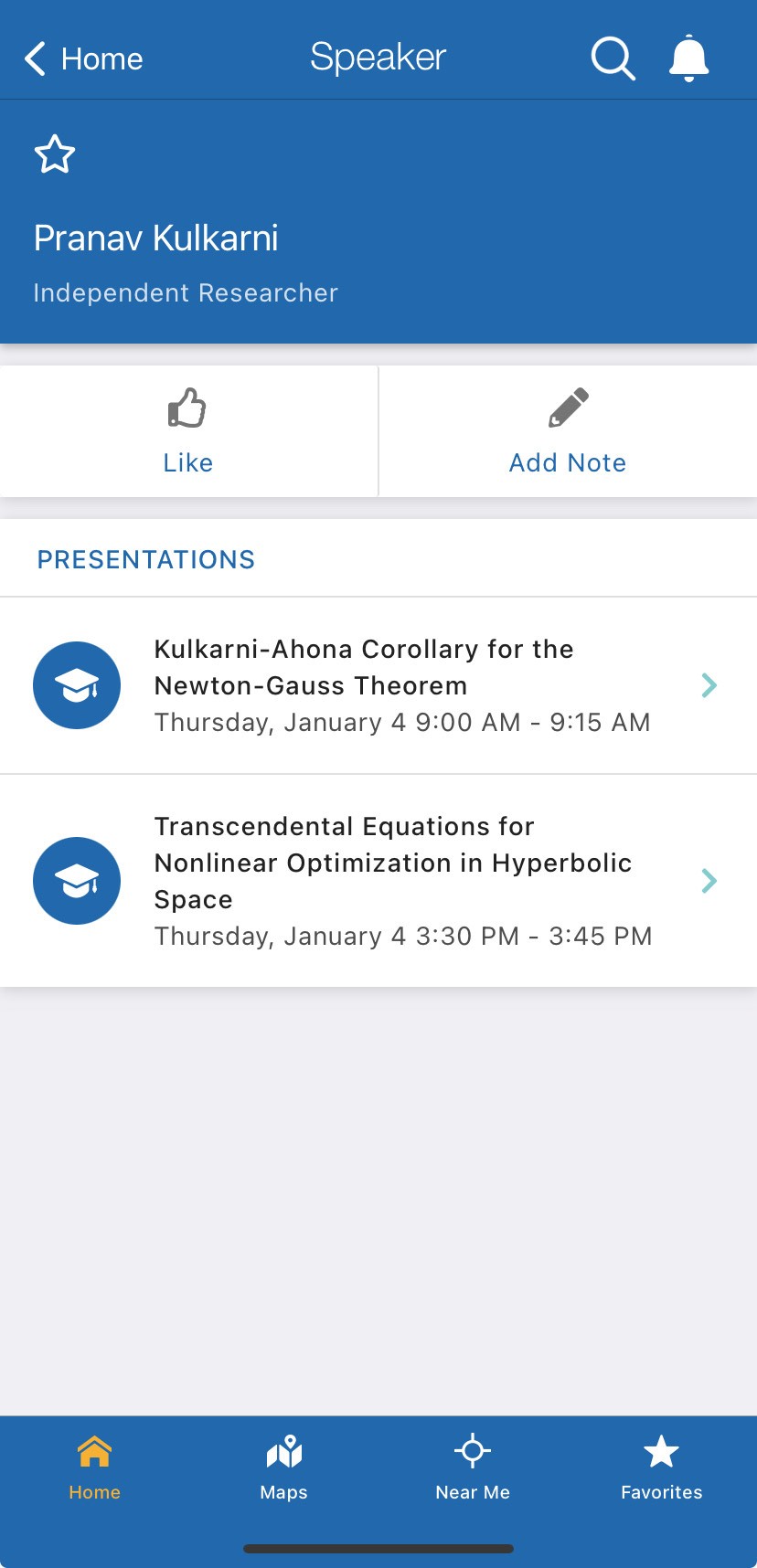Open the notifications bell
757x1568 pixels.
(x=689, y=58)
